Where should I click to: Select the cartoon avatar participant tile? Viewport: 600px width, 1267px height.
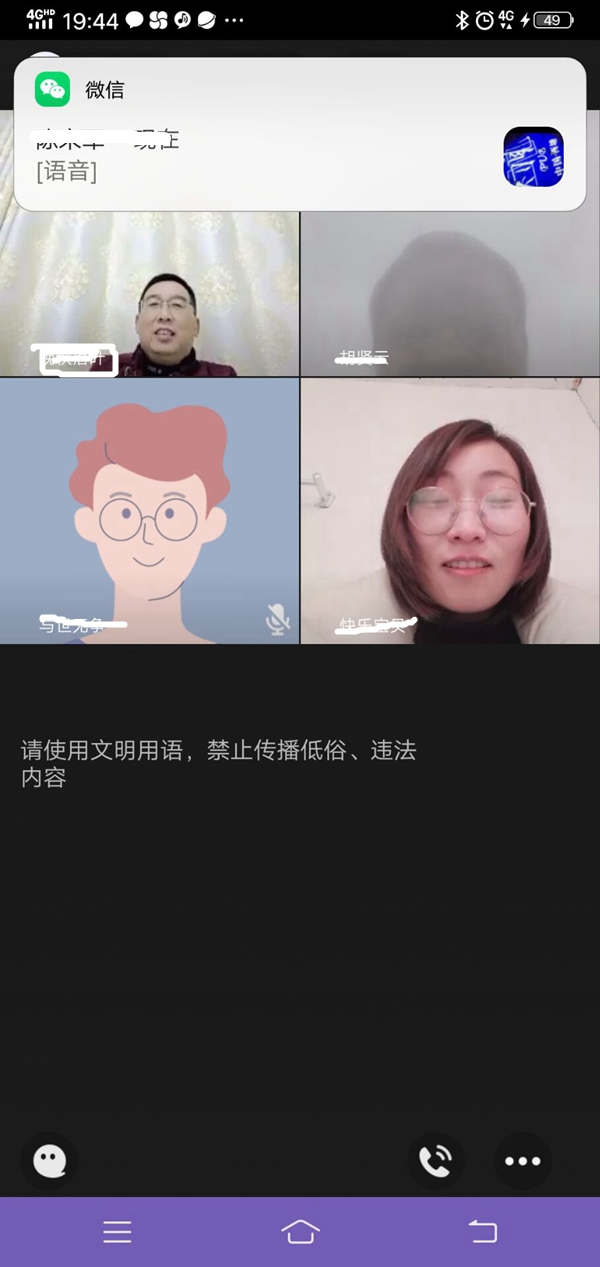[x=149, y=510]
